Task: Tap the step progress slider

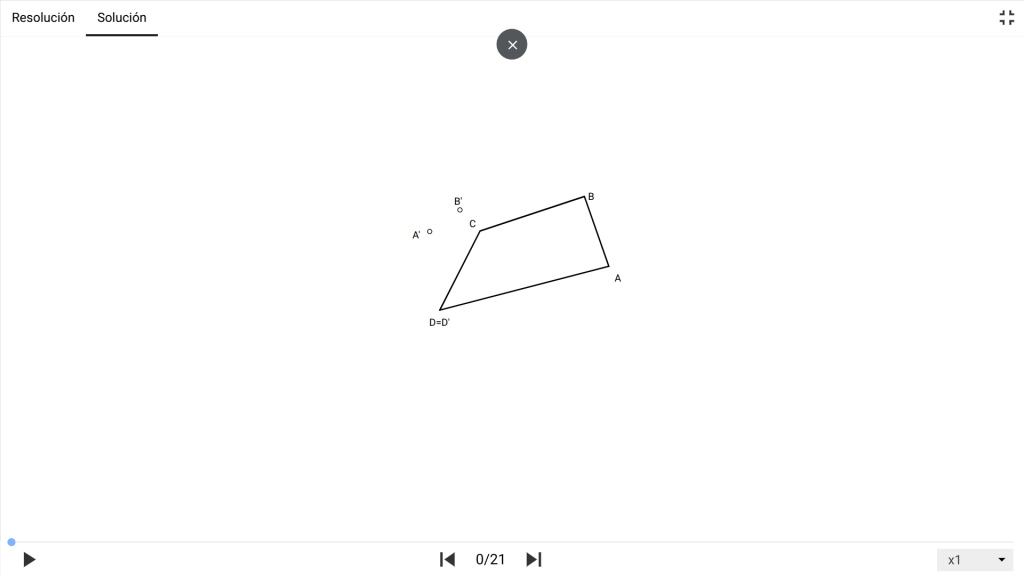Action: (x=512, y=542)
